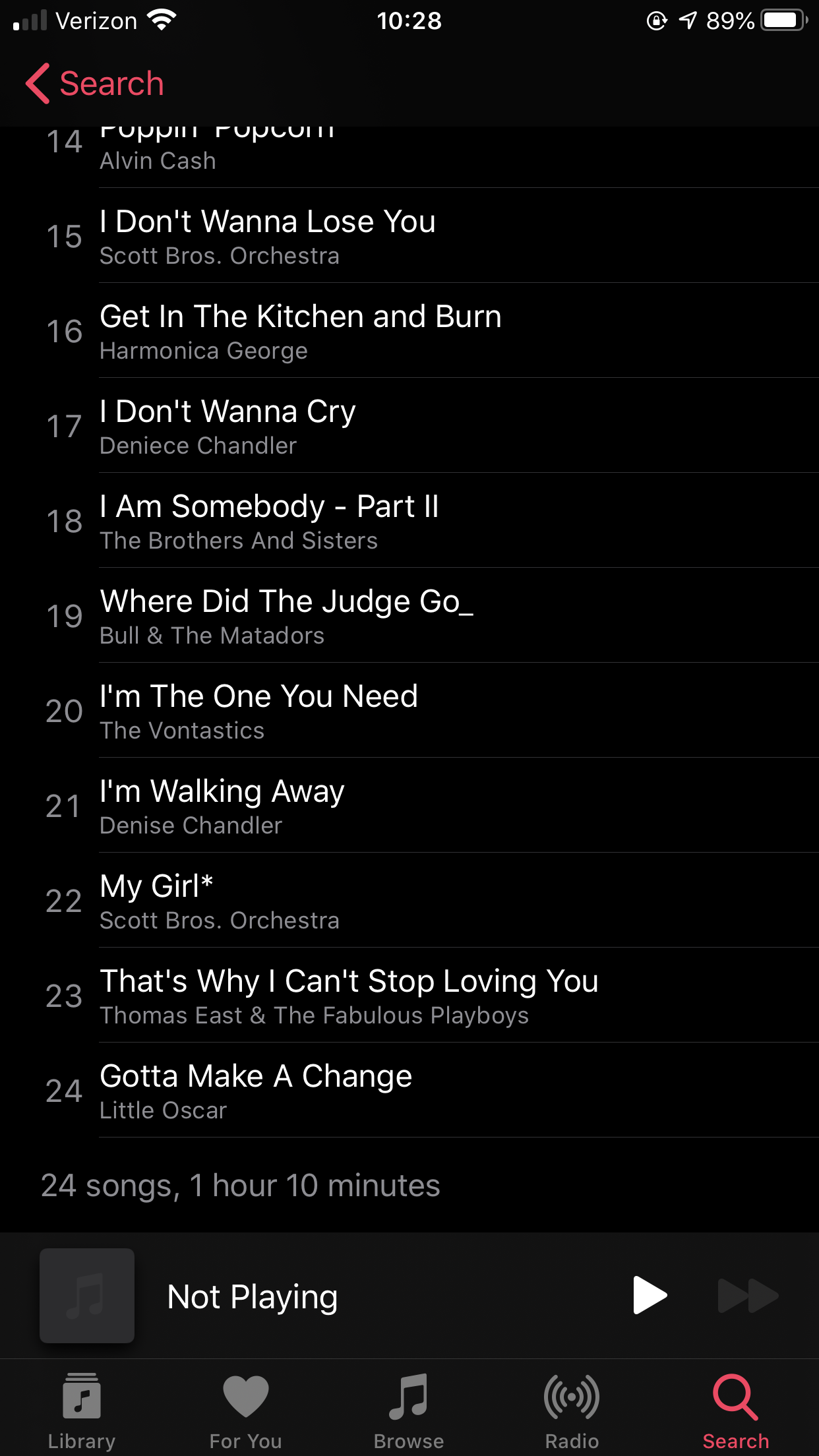Go back to Search
This screenshot has height=1456, width=819.
(94, 84)
